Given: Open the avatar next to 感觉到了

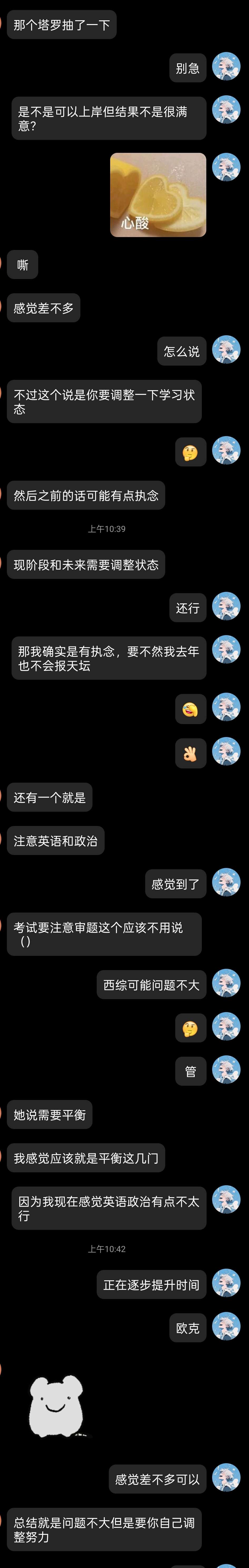Looking at the screenshot, I should click(226, 883).
